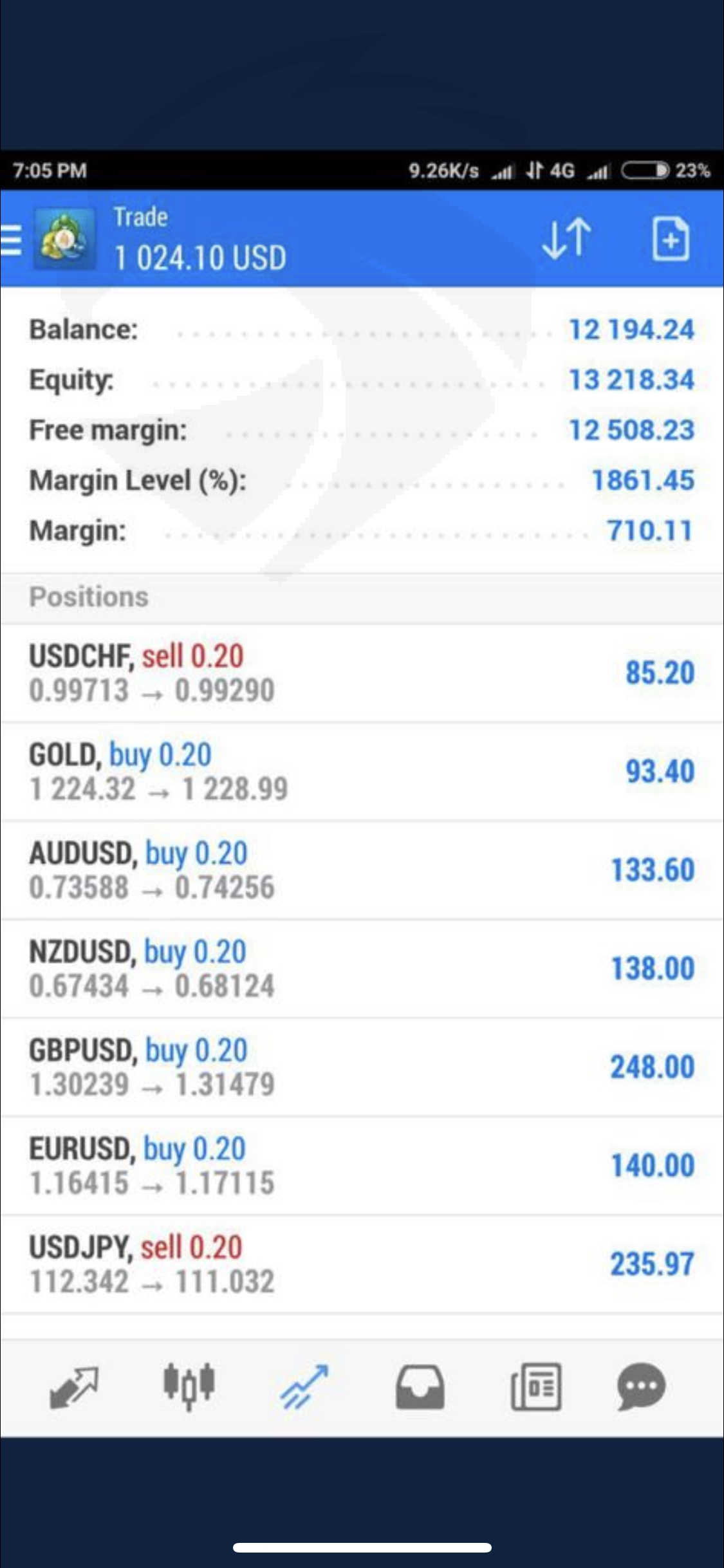Open the chat messages tab
Viewport: 724px width, 1568px height.
(641, 1387)
